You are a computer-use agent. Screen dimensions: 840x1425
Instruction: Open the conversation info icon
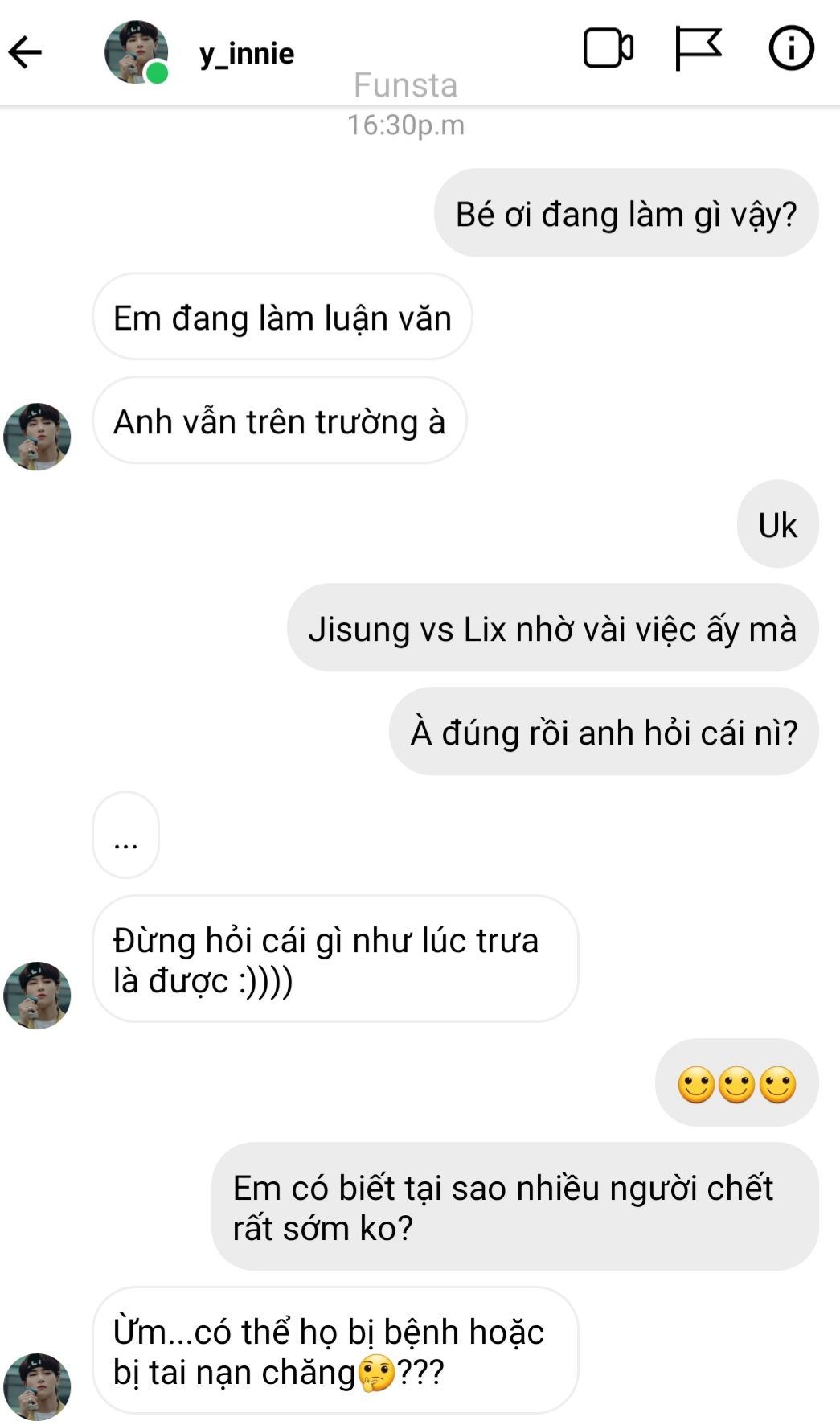coord(791,48)
